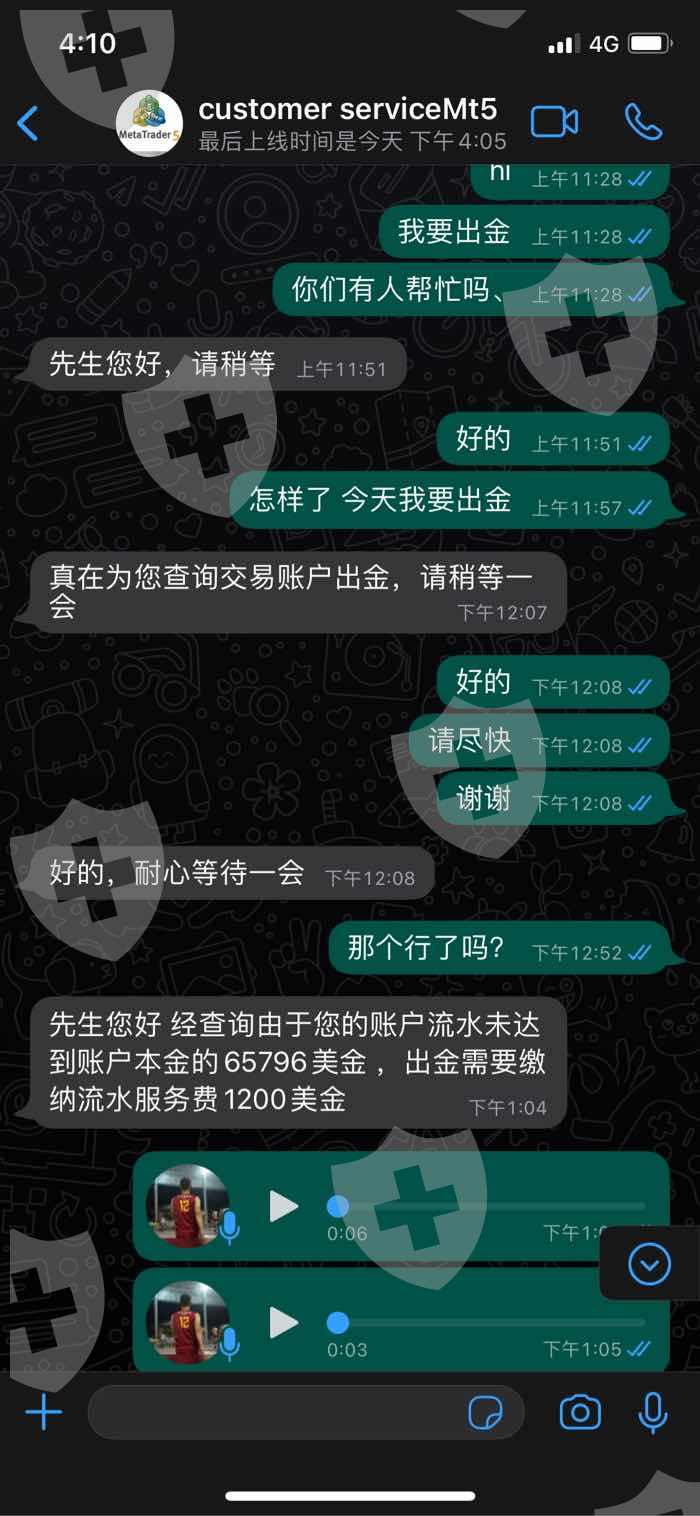Open the camera to send a photo
This screenshot has width=700, height=1516.
coord(580,1412)
